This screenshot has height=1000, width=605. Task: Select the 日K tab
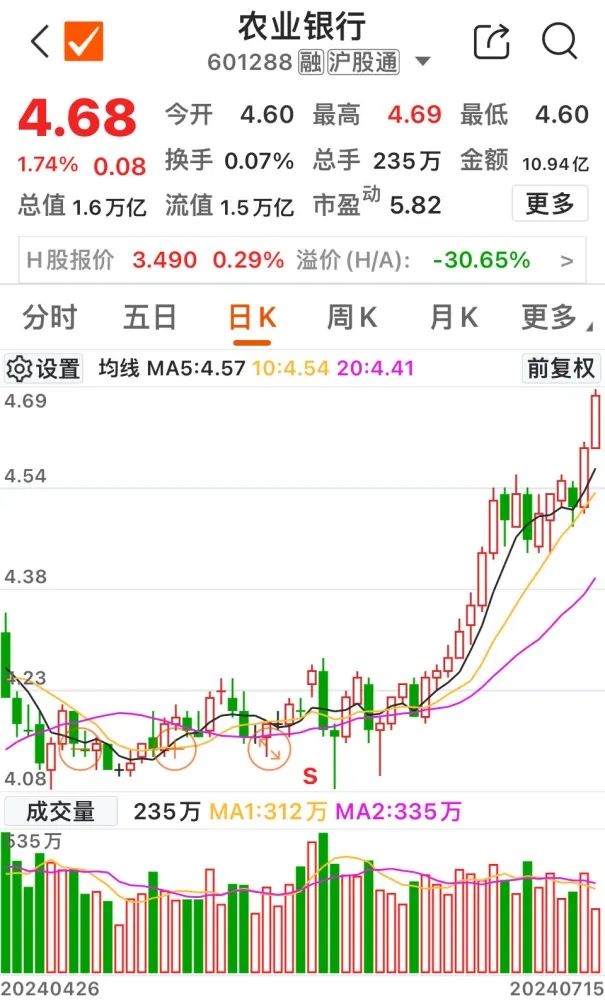[x=252, y=317]
